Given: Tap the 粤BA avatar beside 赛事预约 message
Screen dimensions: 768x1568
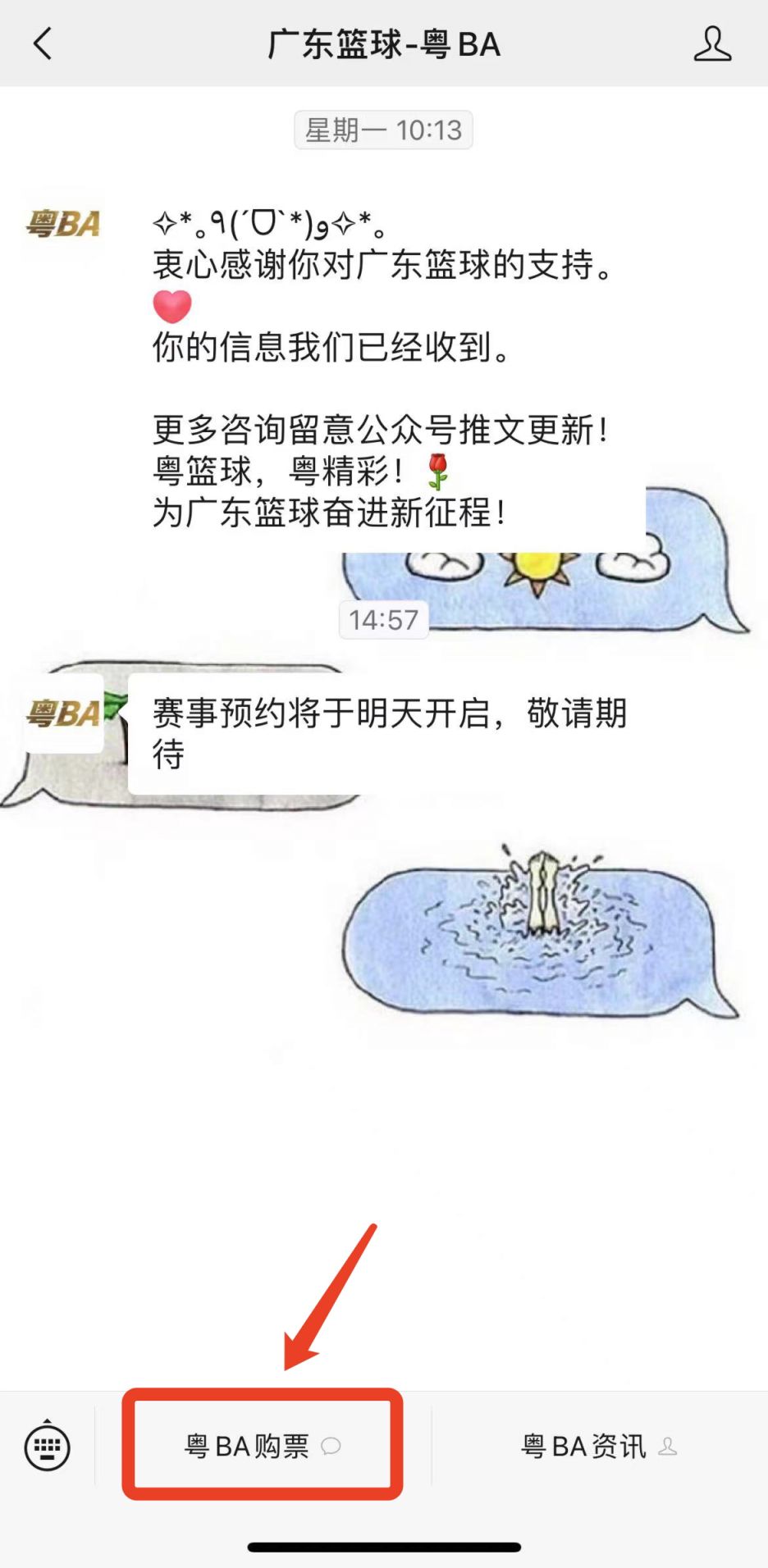Looking at the screenshot, I should (63, 713).
